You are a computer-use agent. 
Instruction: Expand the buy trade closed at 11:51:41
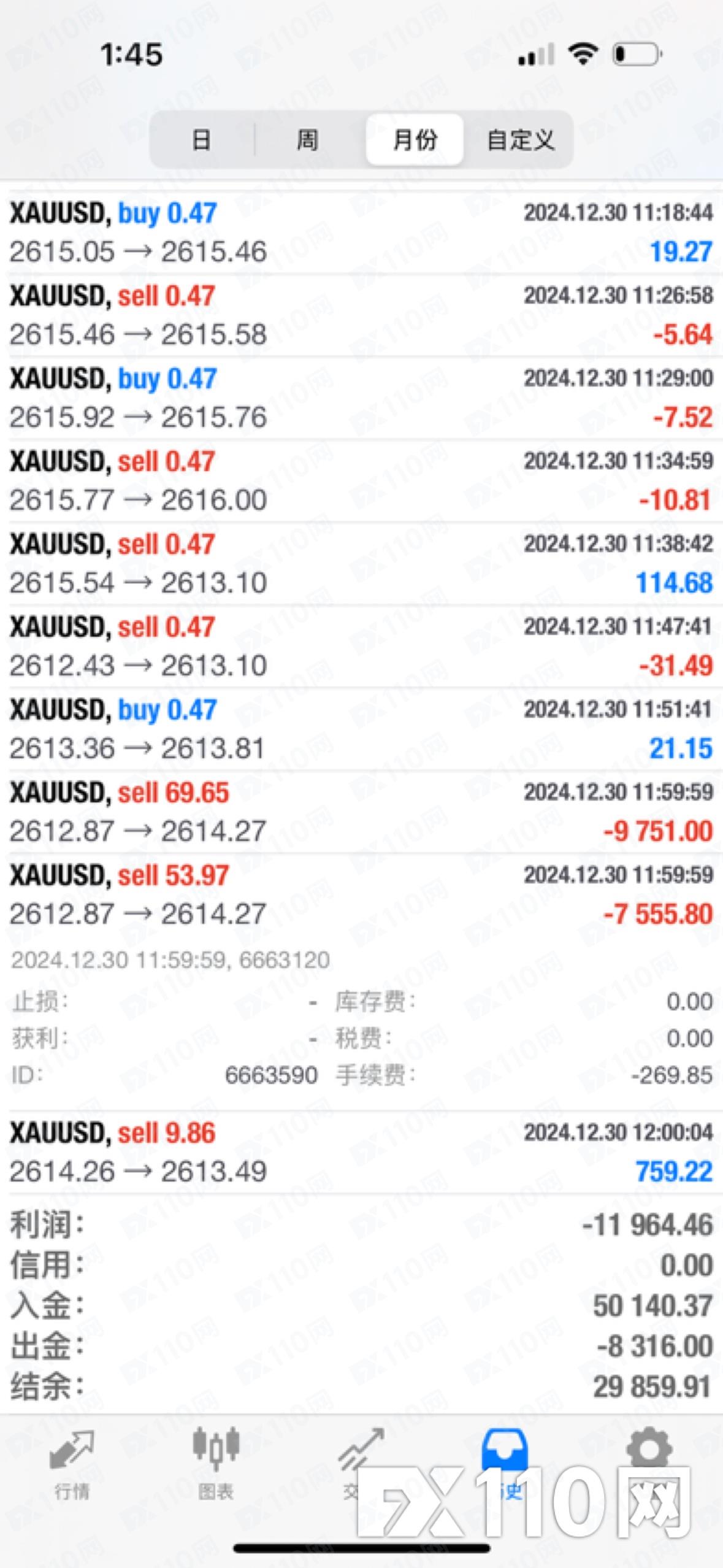[x=361, y=729]
